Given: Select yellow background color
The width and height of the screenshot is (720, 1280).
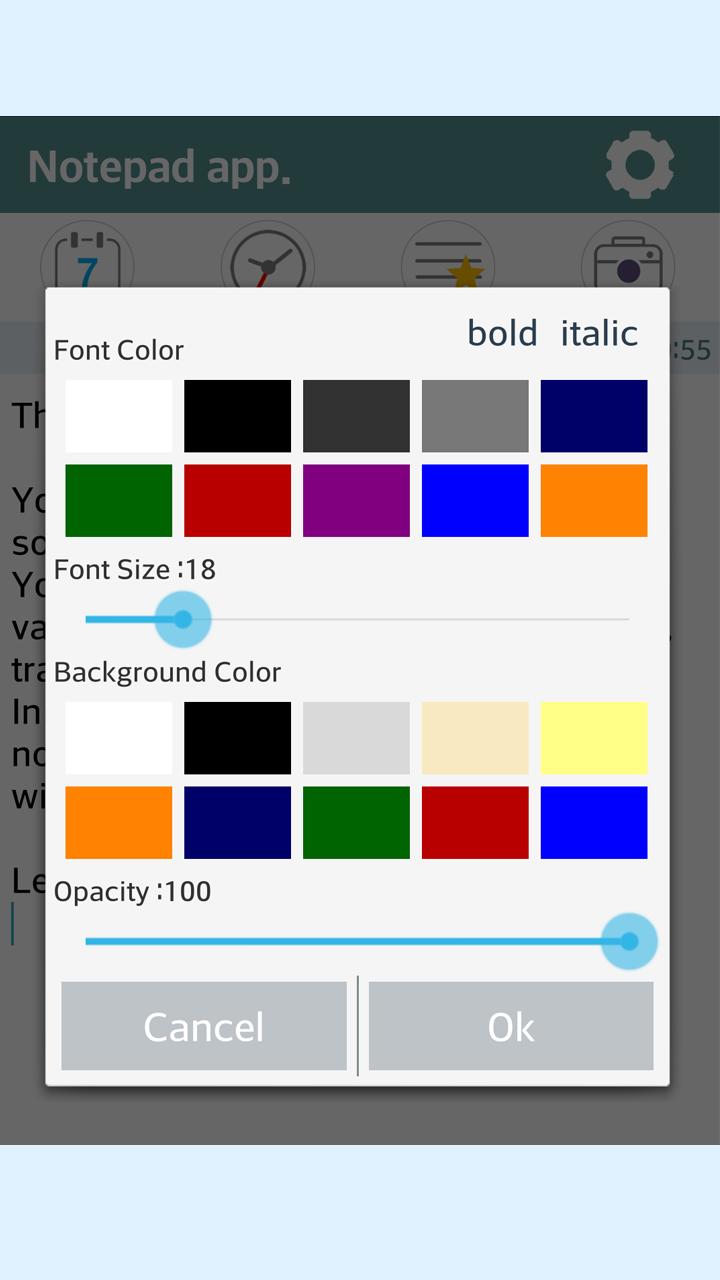Looking at the screenshot, I should click(594, 737).
